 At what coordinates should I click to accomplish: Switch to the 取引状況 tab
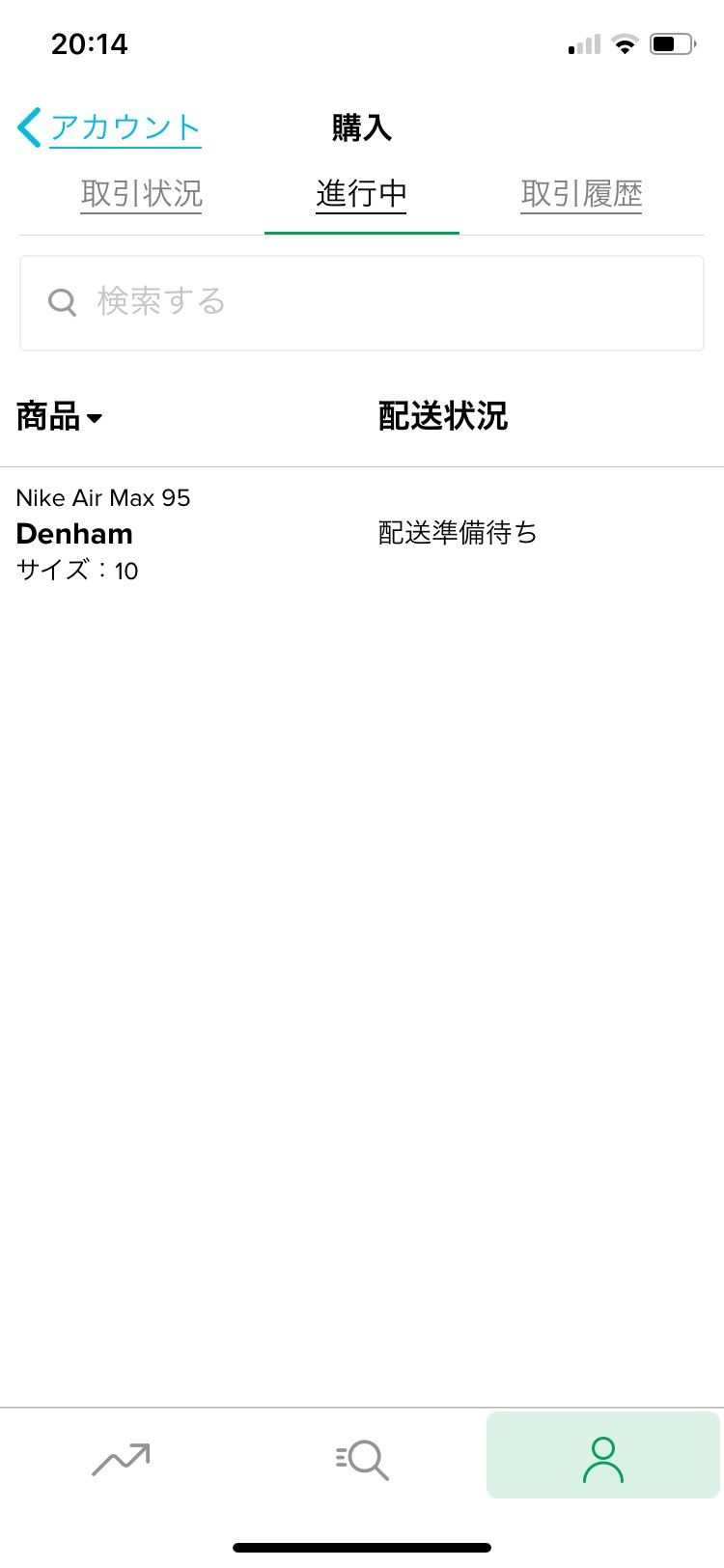click(141, 194)
